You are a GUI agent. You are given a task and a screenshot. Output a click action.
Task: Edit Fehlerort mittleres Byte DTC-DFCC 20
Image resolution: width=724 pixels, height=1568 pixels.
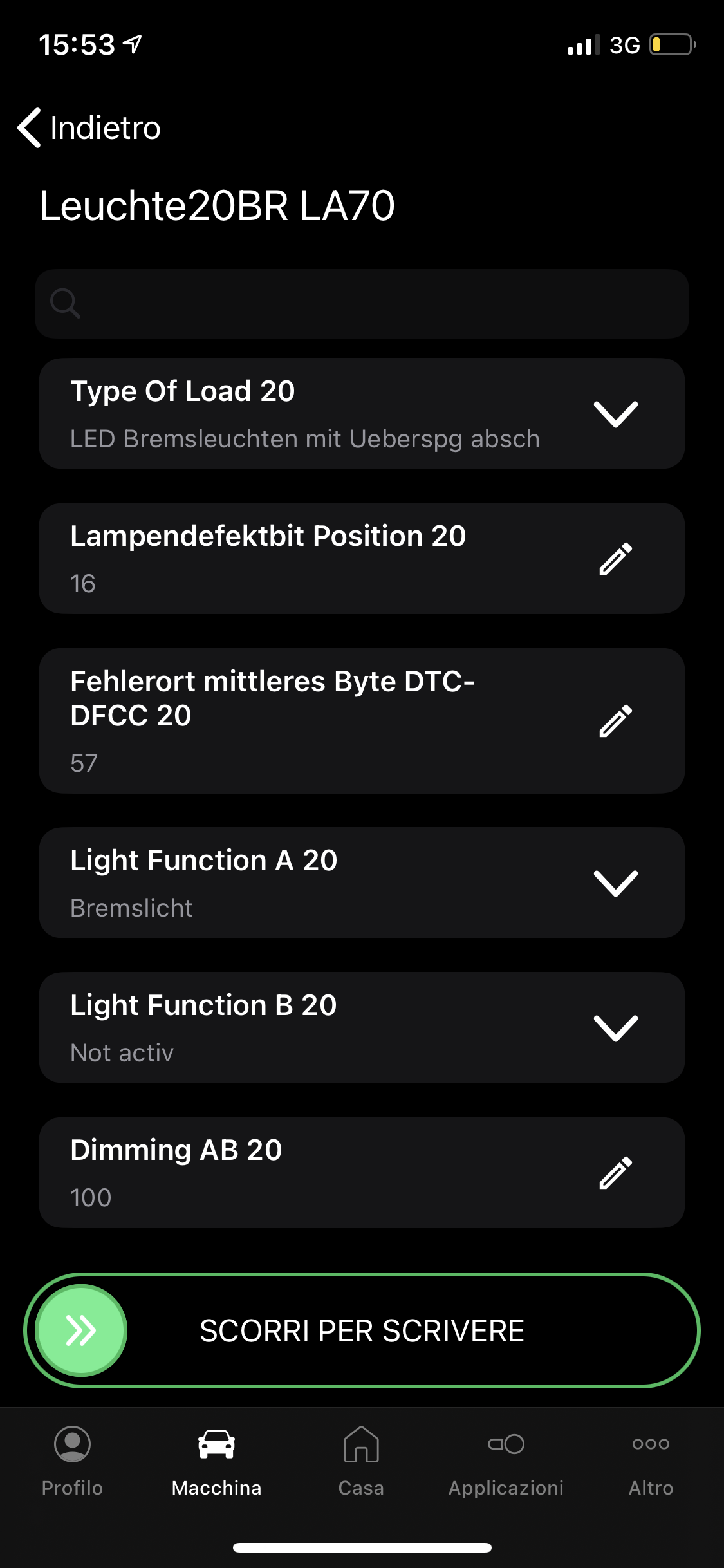tap(615, 720)
